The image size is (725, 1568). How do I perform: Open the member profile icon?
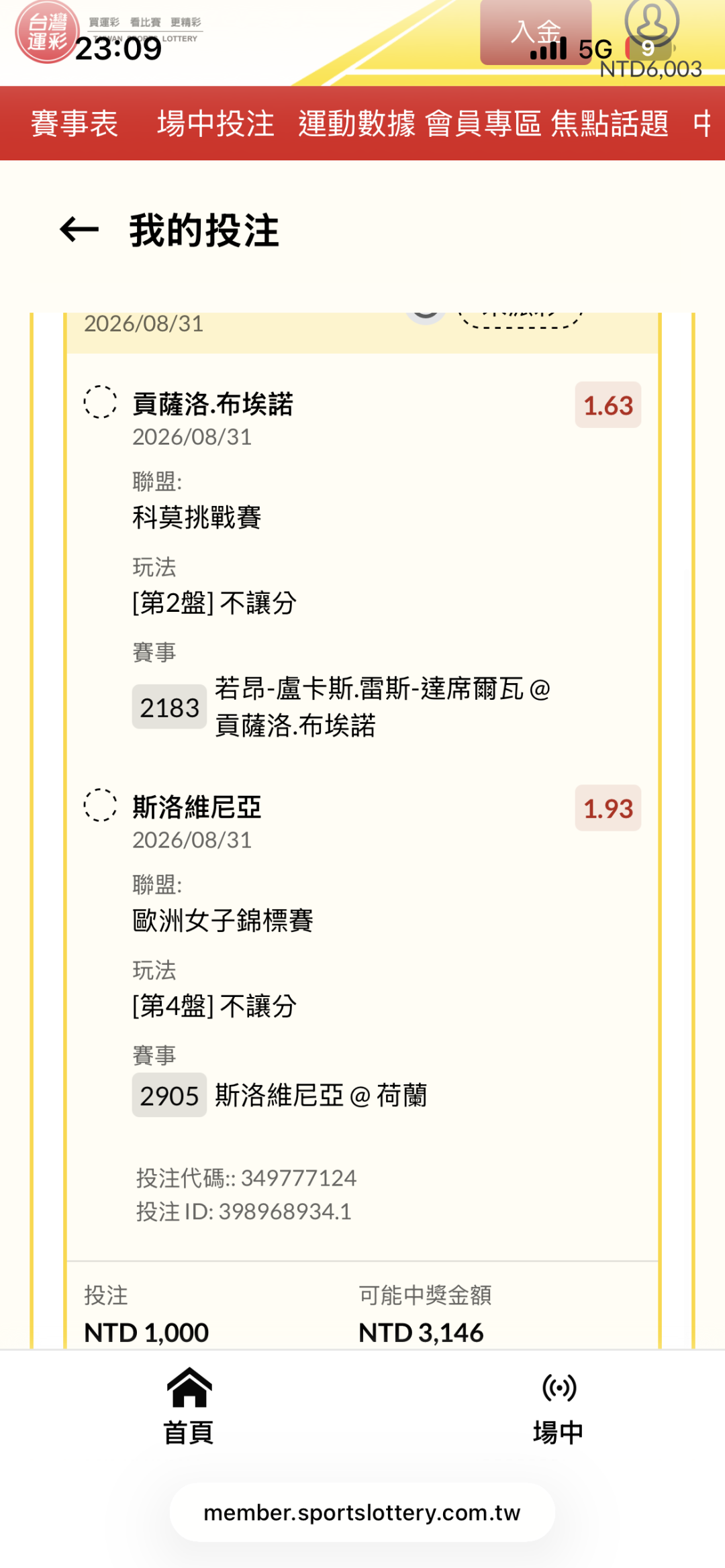pyautogui.click(x=651, y=21)
